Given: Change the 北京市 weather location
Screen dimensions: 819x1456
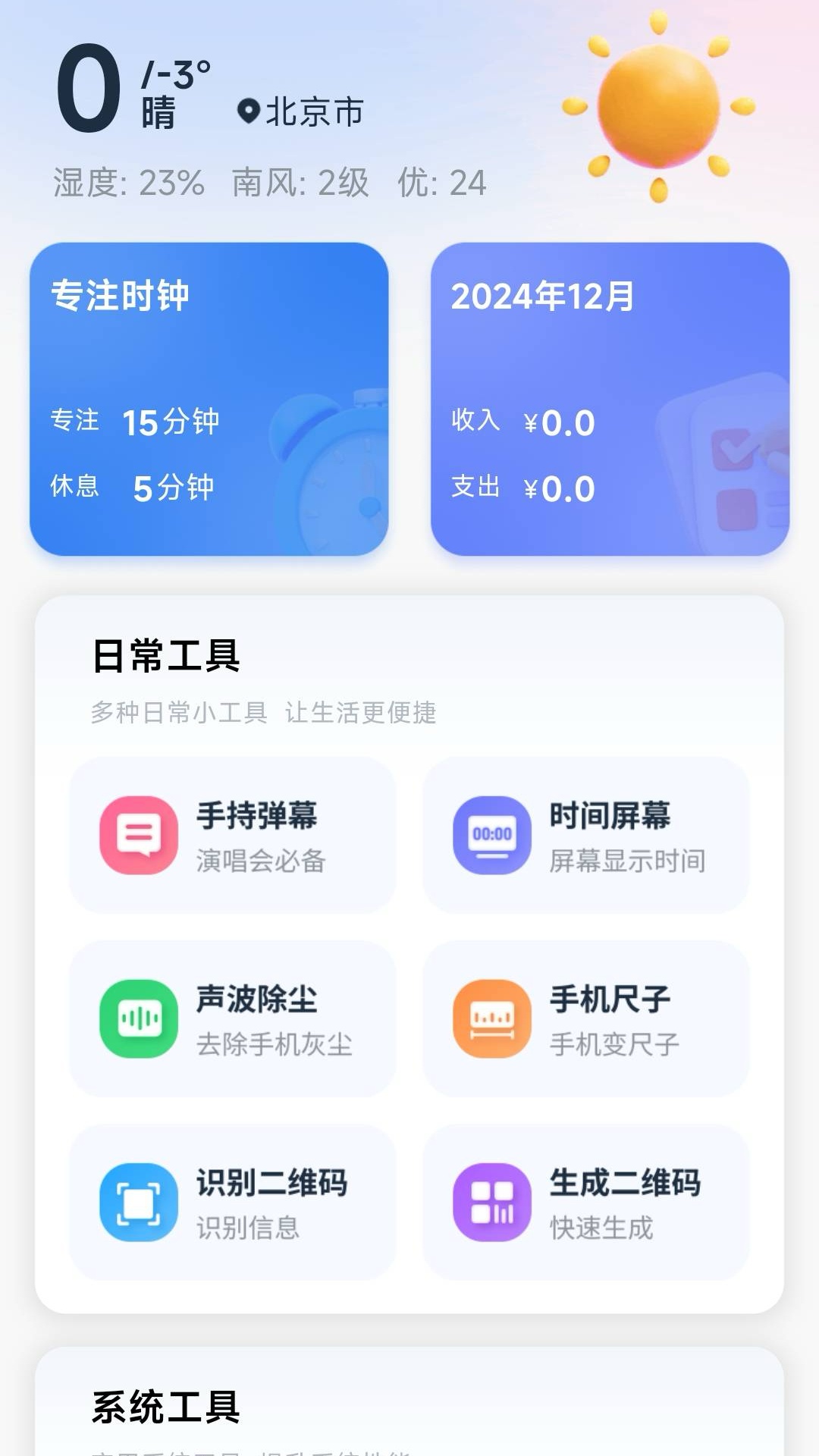Looking at the screenshot, I should click(x=302, y=111).
